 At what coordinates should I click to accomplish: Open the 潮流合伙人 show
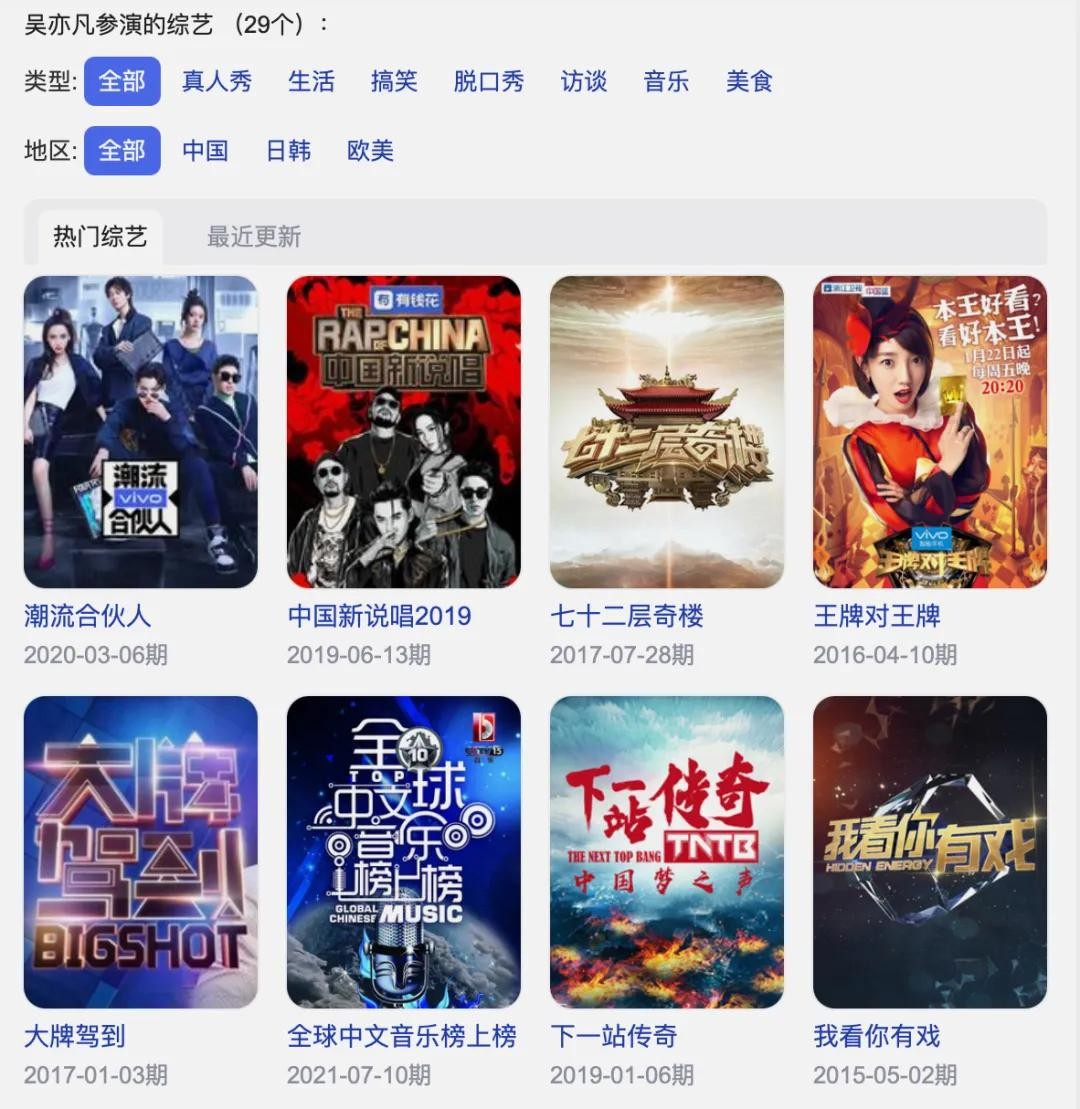click(x=141, y=432)
